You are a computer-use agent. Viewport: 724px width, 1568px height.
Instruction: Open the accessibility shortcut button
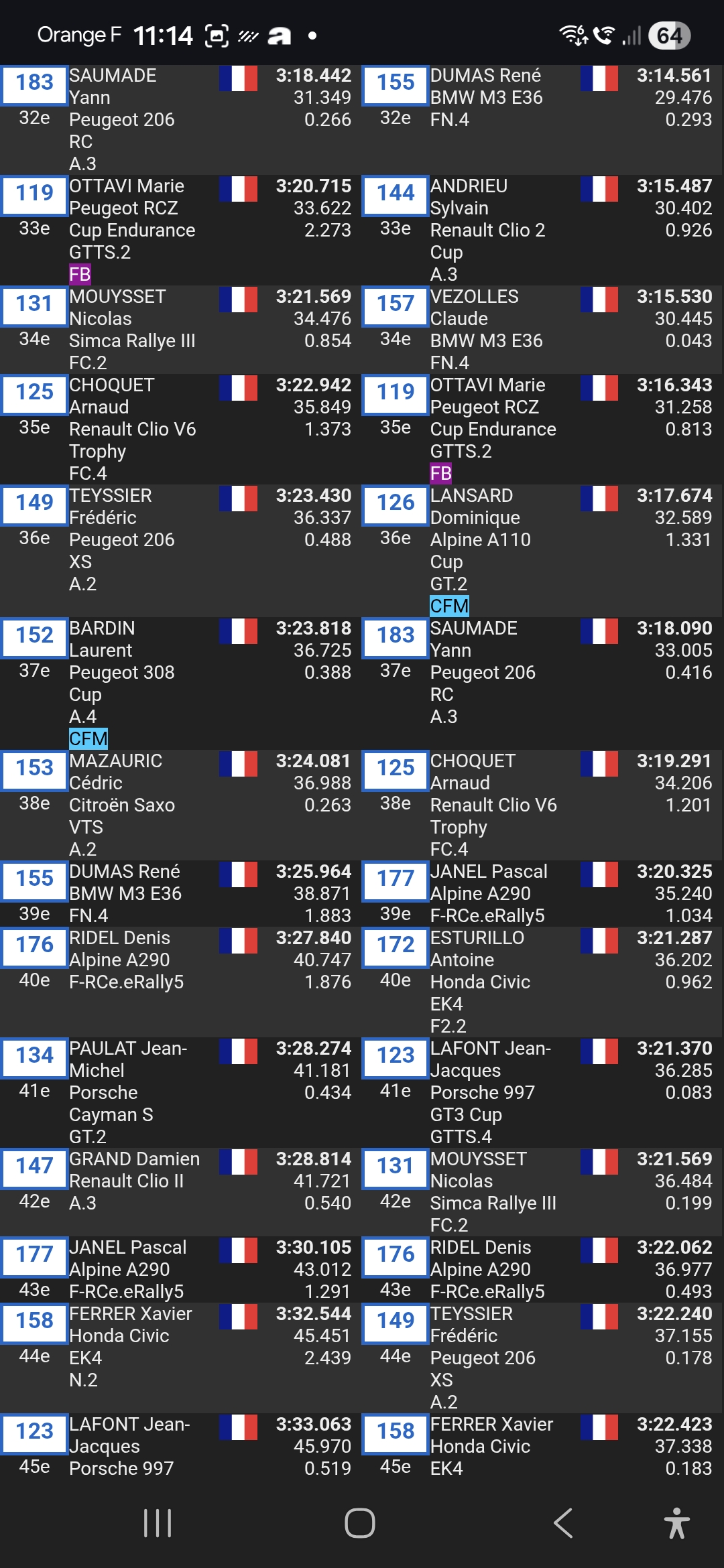point(677,1523)
